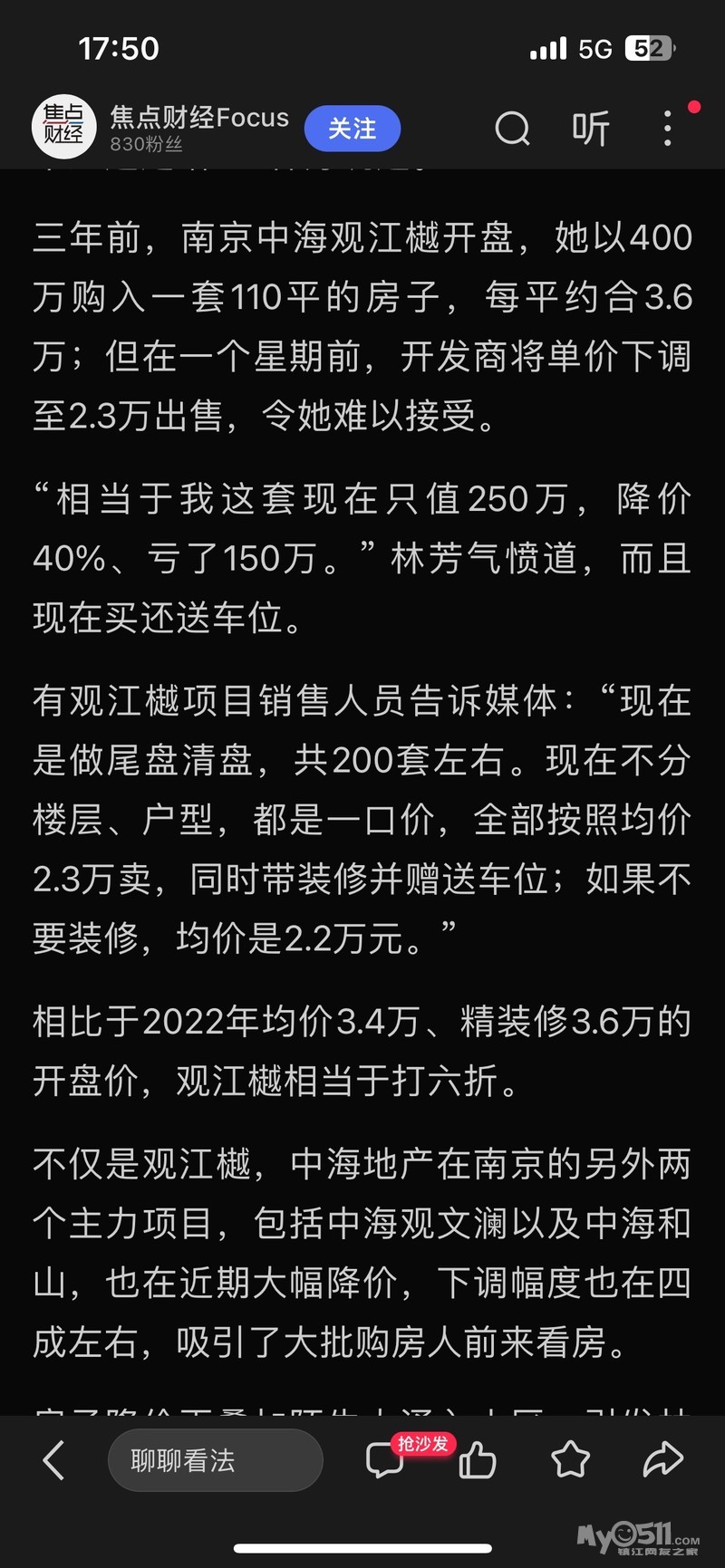Go back with the bottom left arrow
This screenshot has height=1568, width=725.
(x=54, y=1460)
